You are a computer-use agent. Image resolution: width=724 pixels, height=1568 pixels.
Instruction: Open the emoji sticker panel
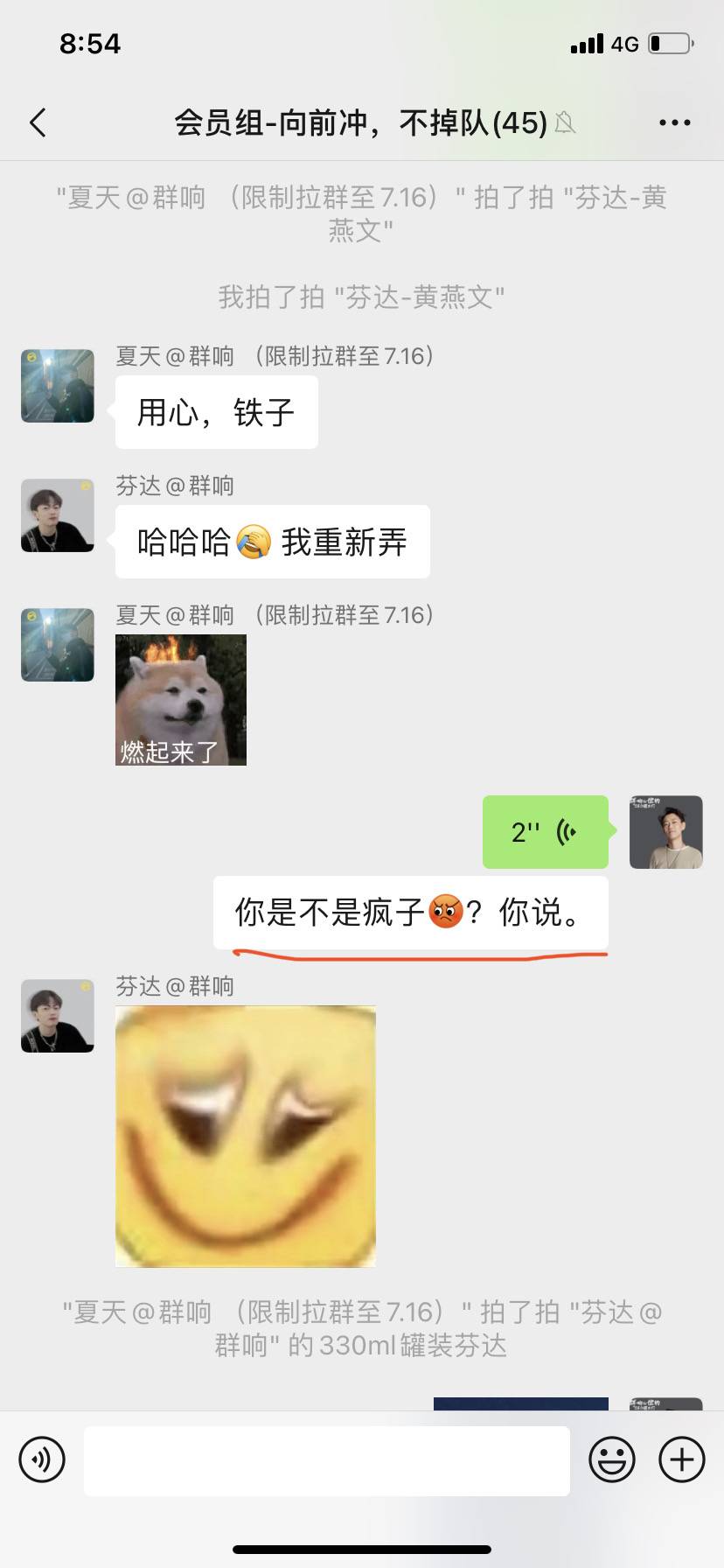(611, 1460)
